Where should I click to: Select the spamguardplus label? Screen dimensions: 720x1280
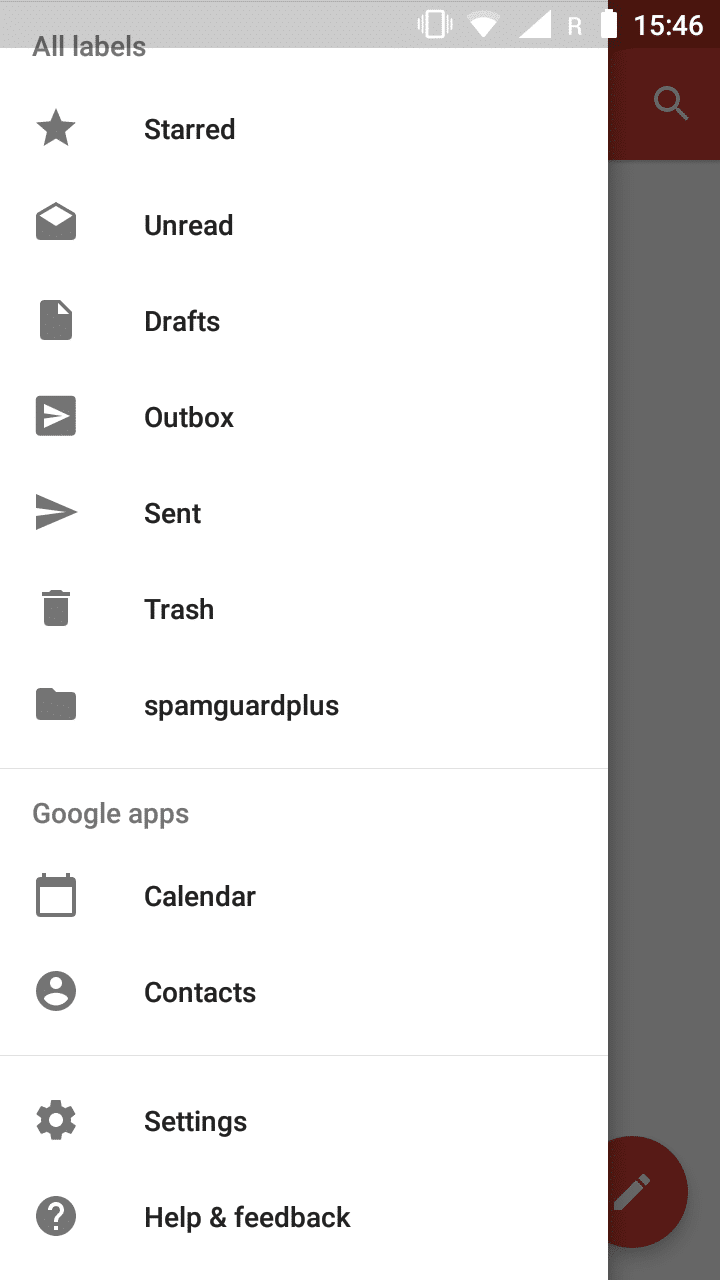[304, 705]
